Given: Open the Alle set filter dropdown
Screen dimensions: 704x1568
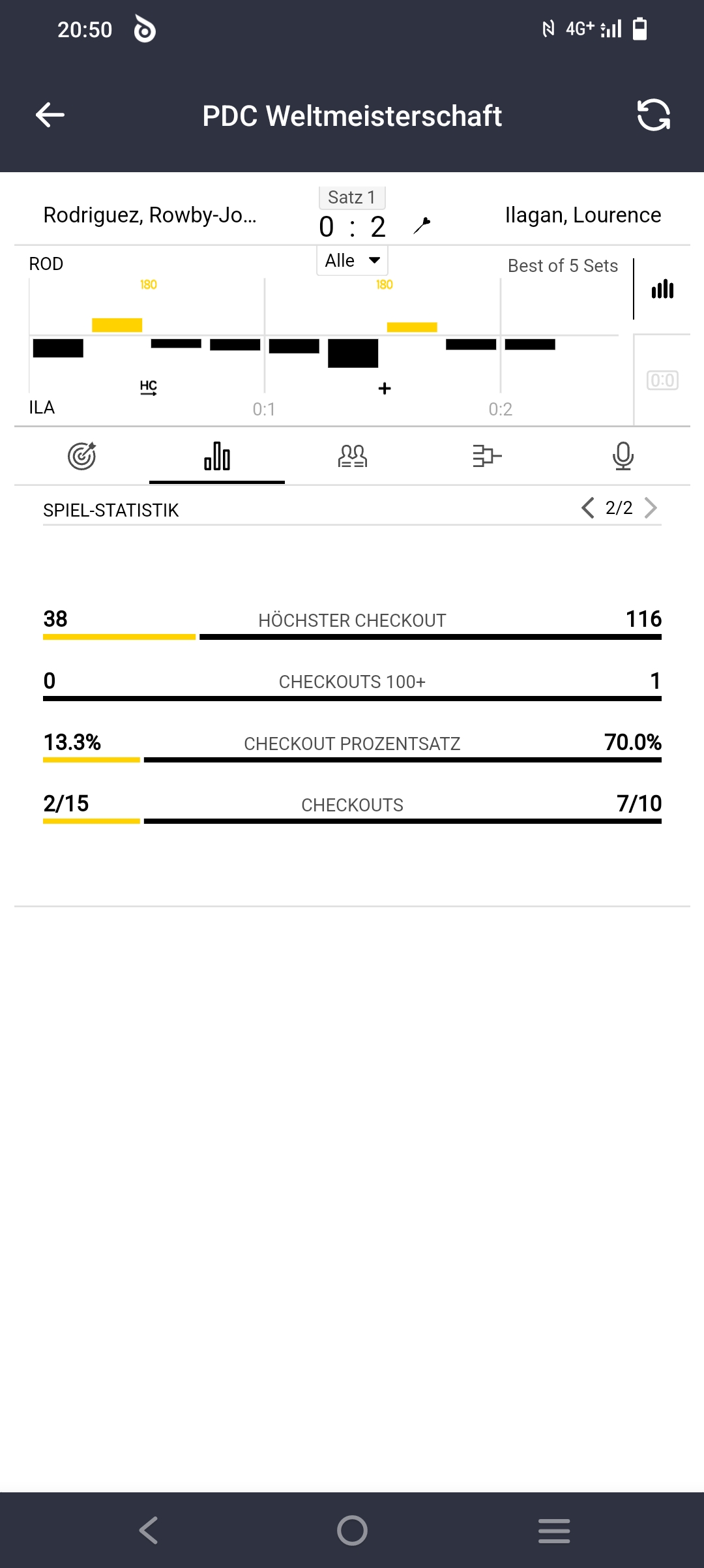Looking at the screenshot, I should click(353, 260).
